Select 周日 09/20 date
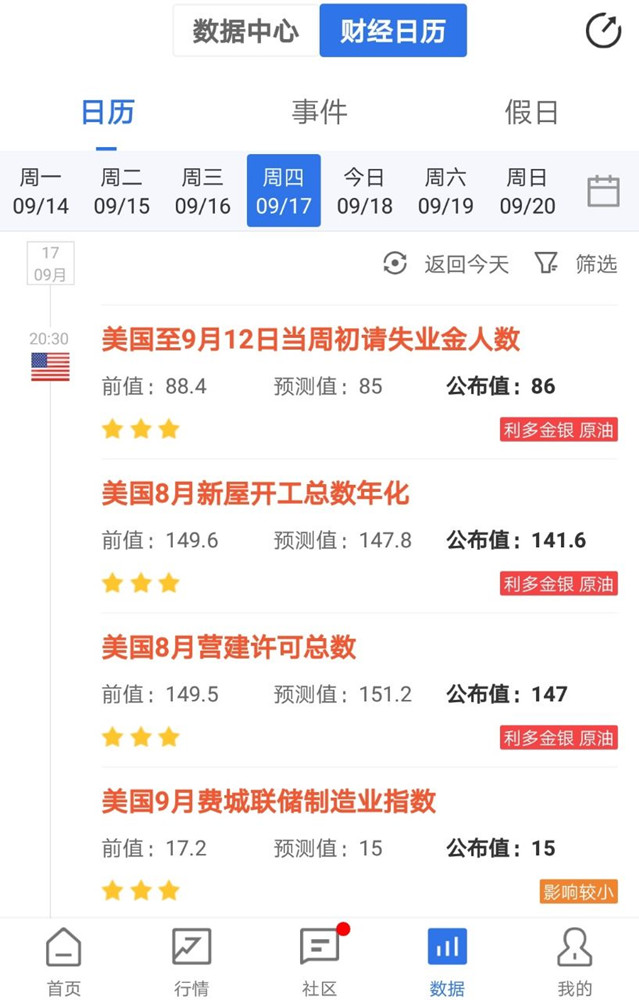This screenshot has height=1000, width=639. pos(527,191)
